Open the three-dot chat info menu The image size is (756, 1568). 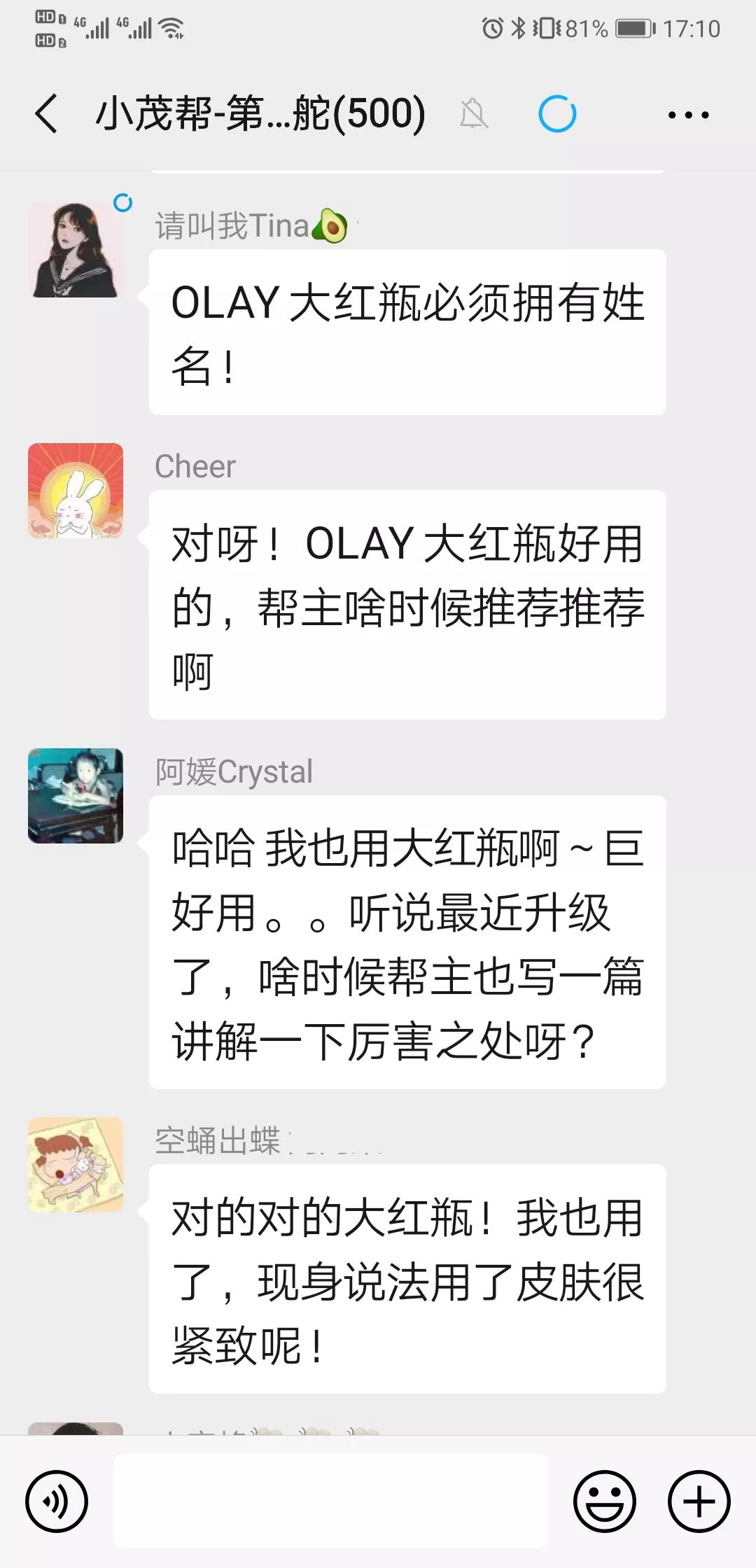click(x=688, y=115)
